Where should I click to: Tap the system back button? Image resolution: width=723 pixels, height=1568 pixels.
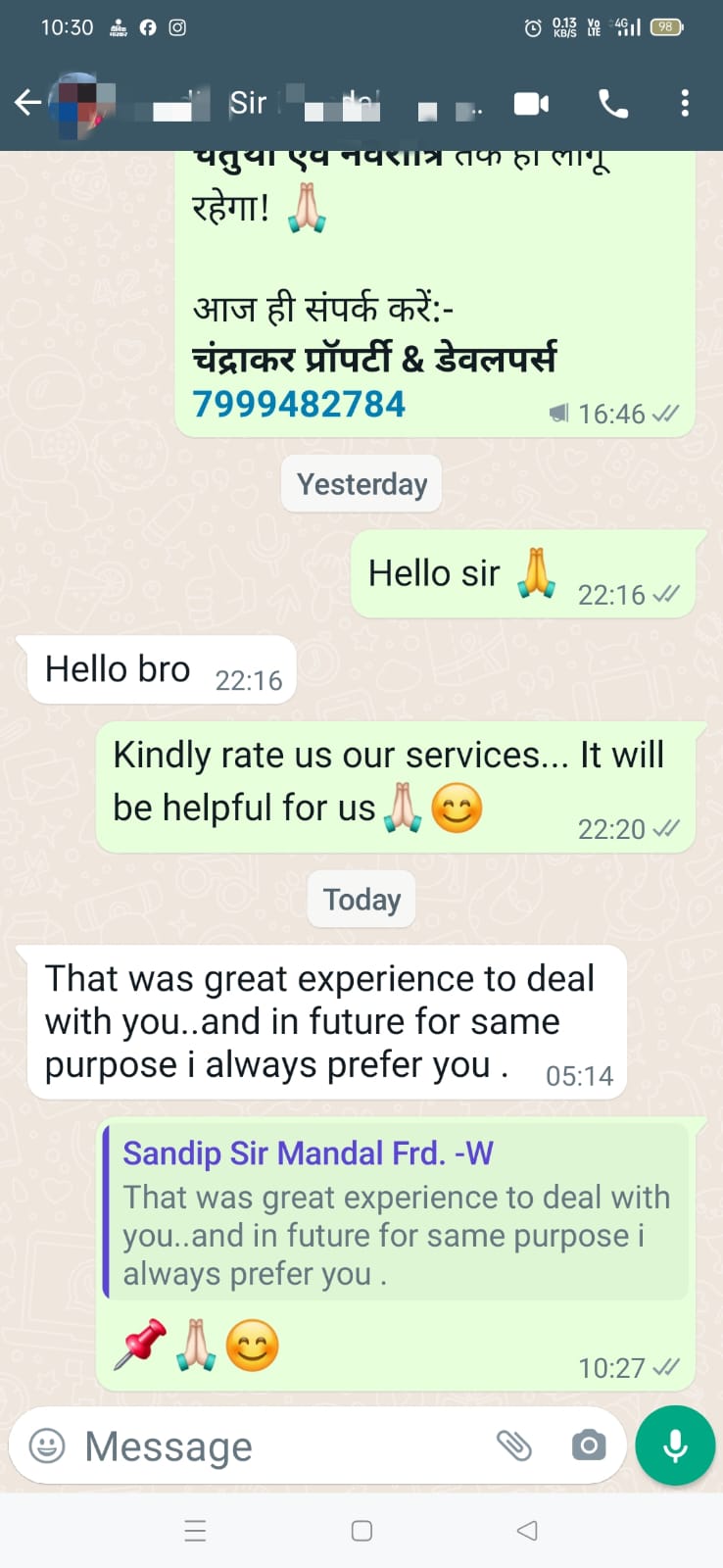pyautogui.click(x=527, y=1531)
